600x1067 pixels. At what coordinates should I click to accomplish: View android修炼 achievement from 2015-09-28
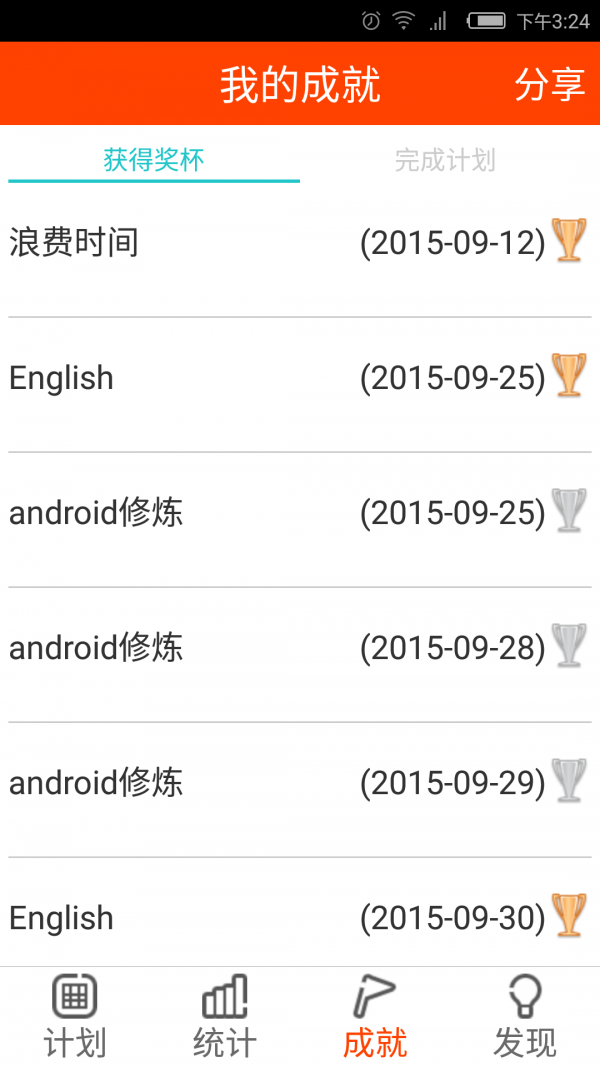pos(299,649)
